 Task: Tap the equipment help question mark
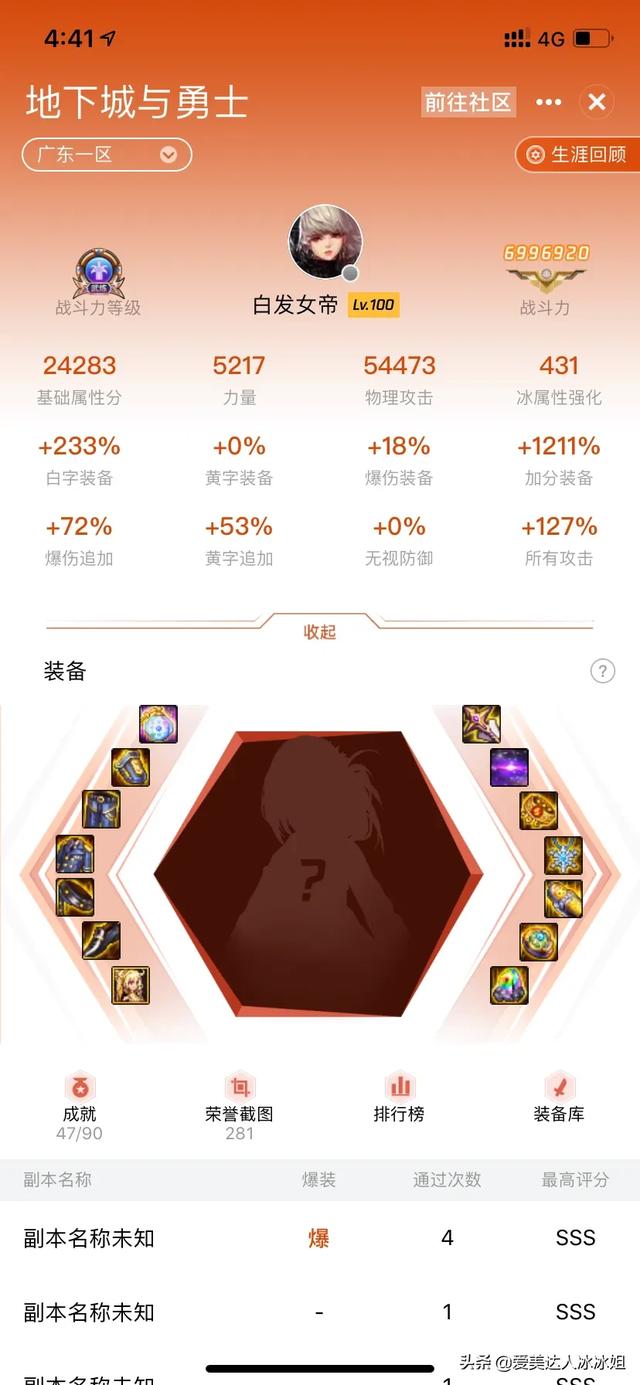603,671
